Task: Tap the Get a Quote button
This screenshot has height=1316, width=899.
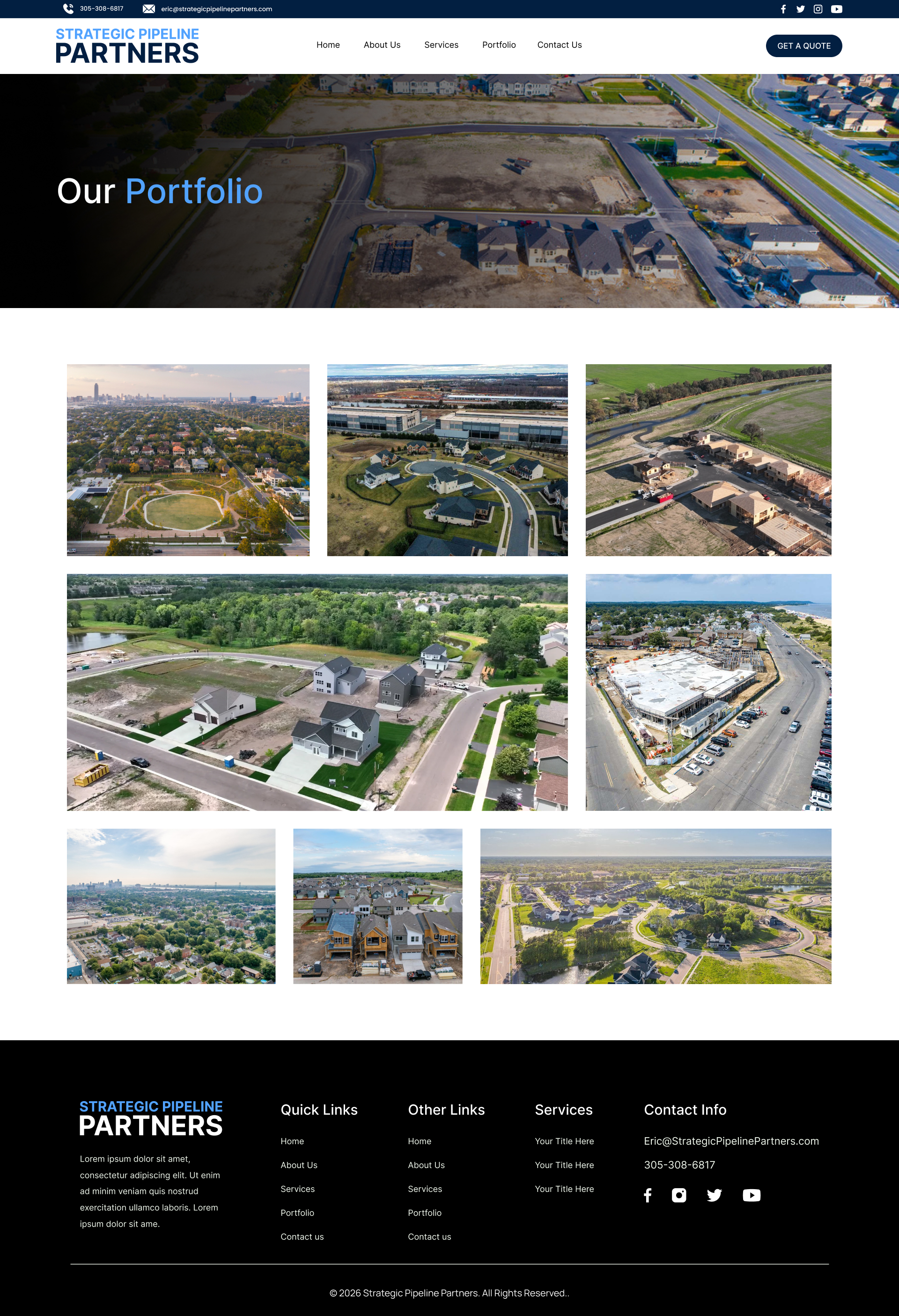Action: pyautogui.click(x=803, y=46)
